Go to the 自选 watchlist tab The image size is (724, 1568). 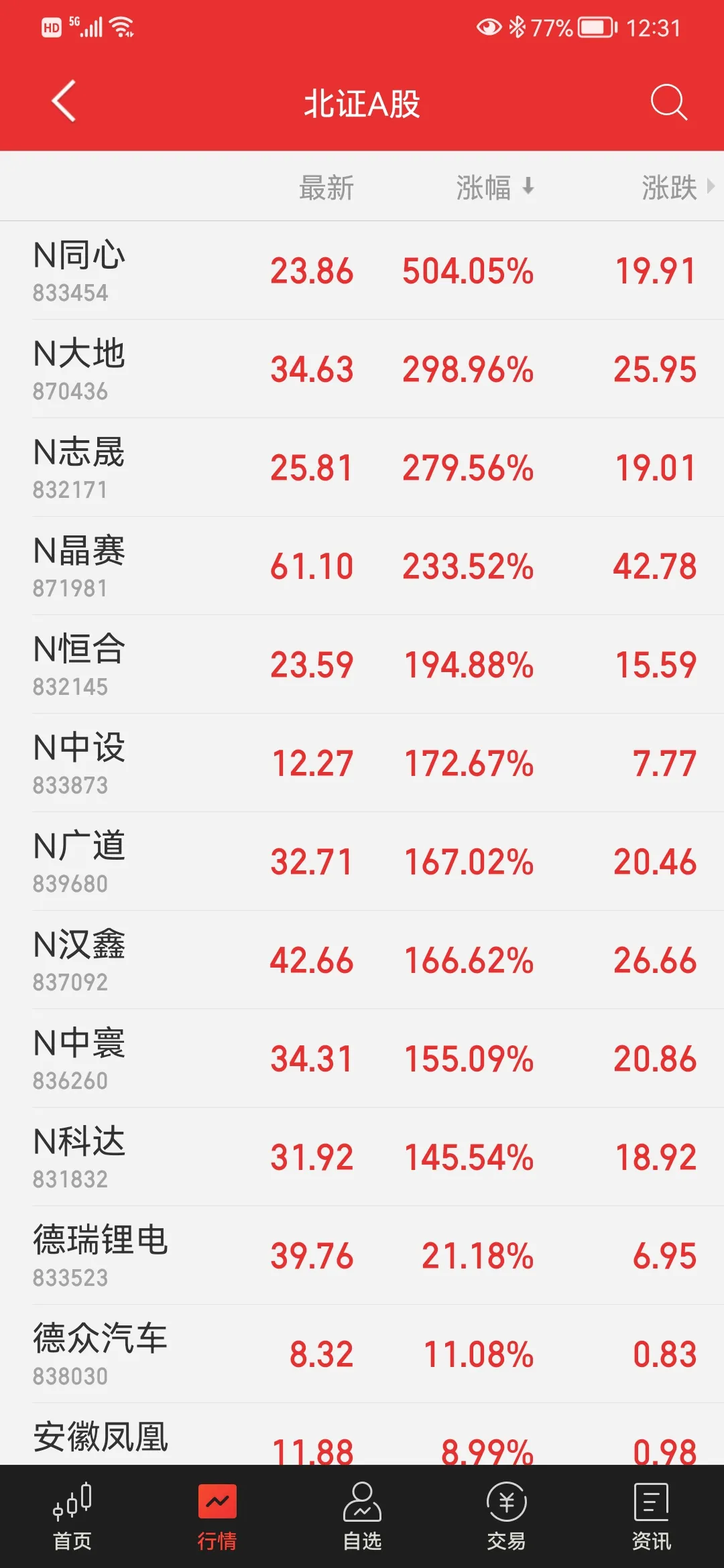click(x=362, y=1516)
